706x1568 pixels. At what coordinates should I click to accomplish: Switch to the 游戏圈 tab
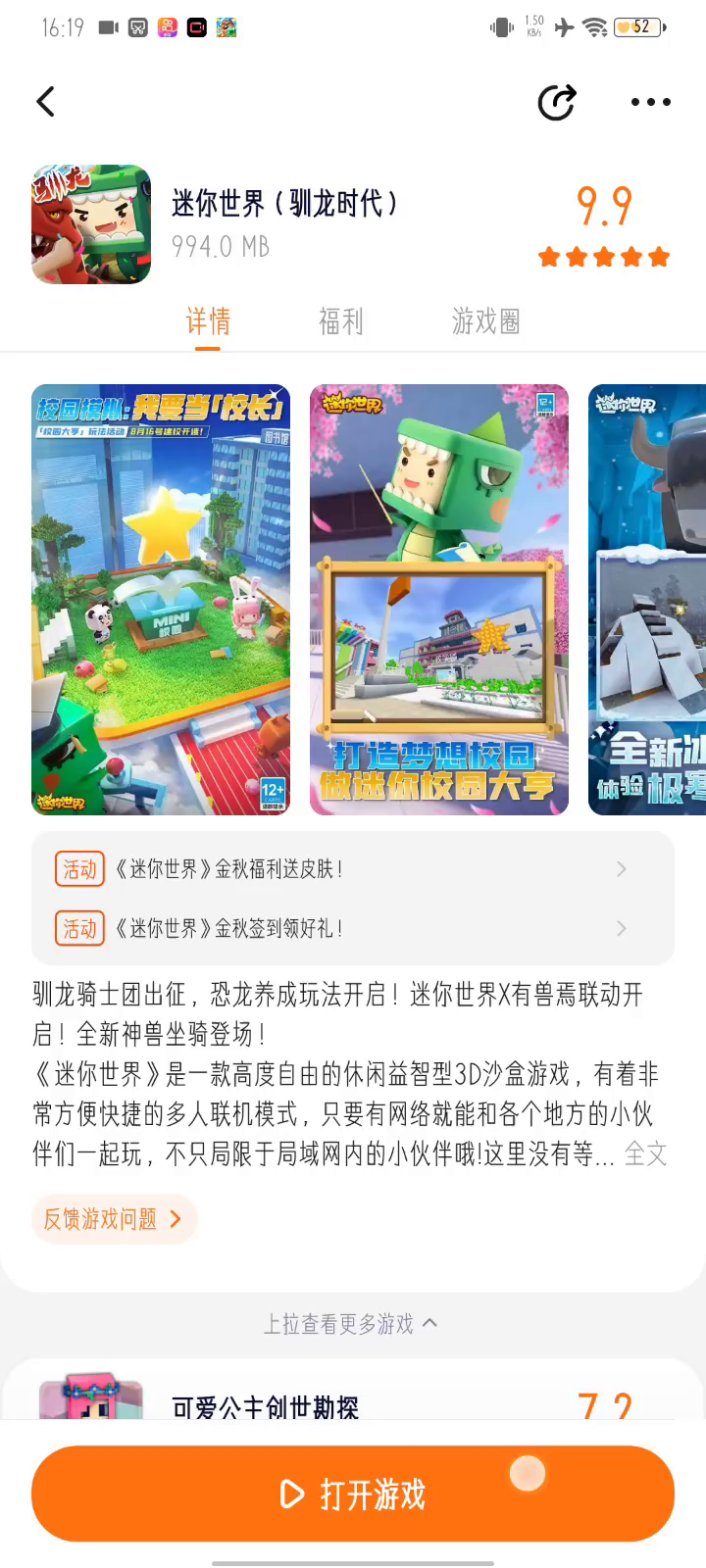pyautogui.click(x=485, y=321)
